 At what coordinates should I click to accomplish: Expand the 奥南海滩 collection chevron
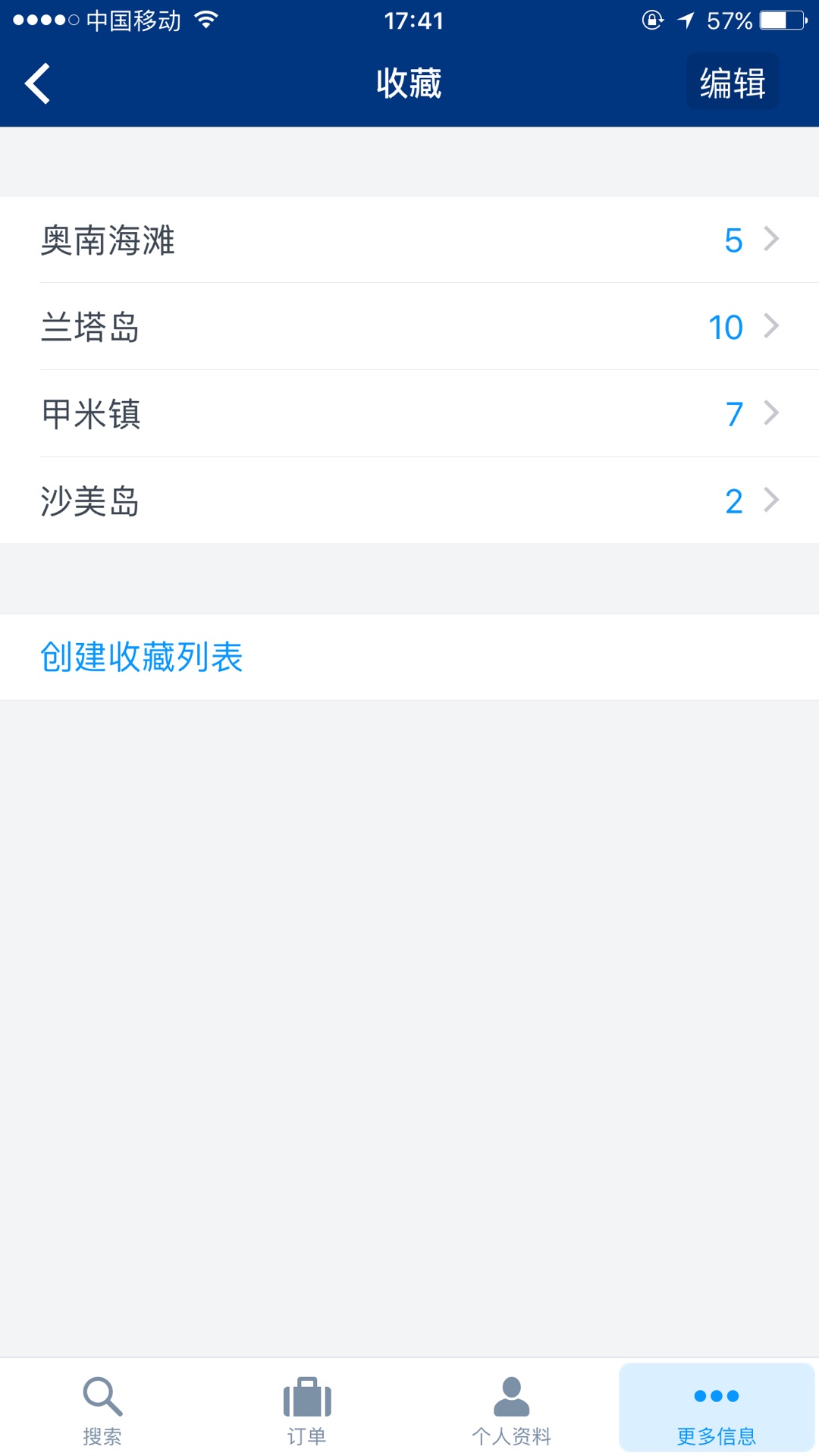point(771,240)
